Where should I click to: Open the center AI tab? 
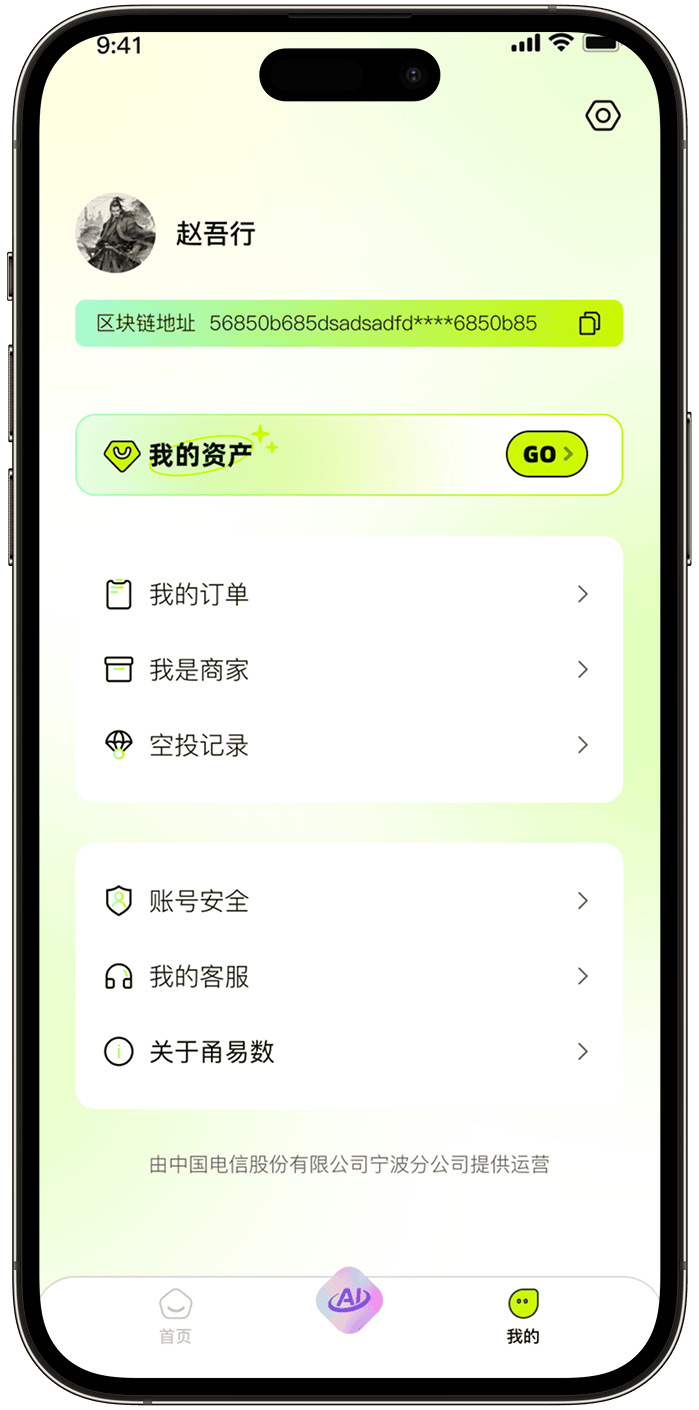point(349,1300)
